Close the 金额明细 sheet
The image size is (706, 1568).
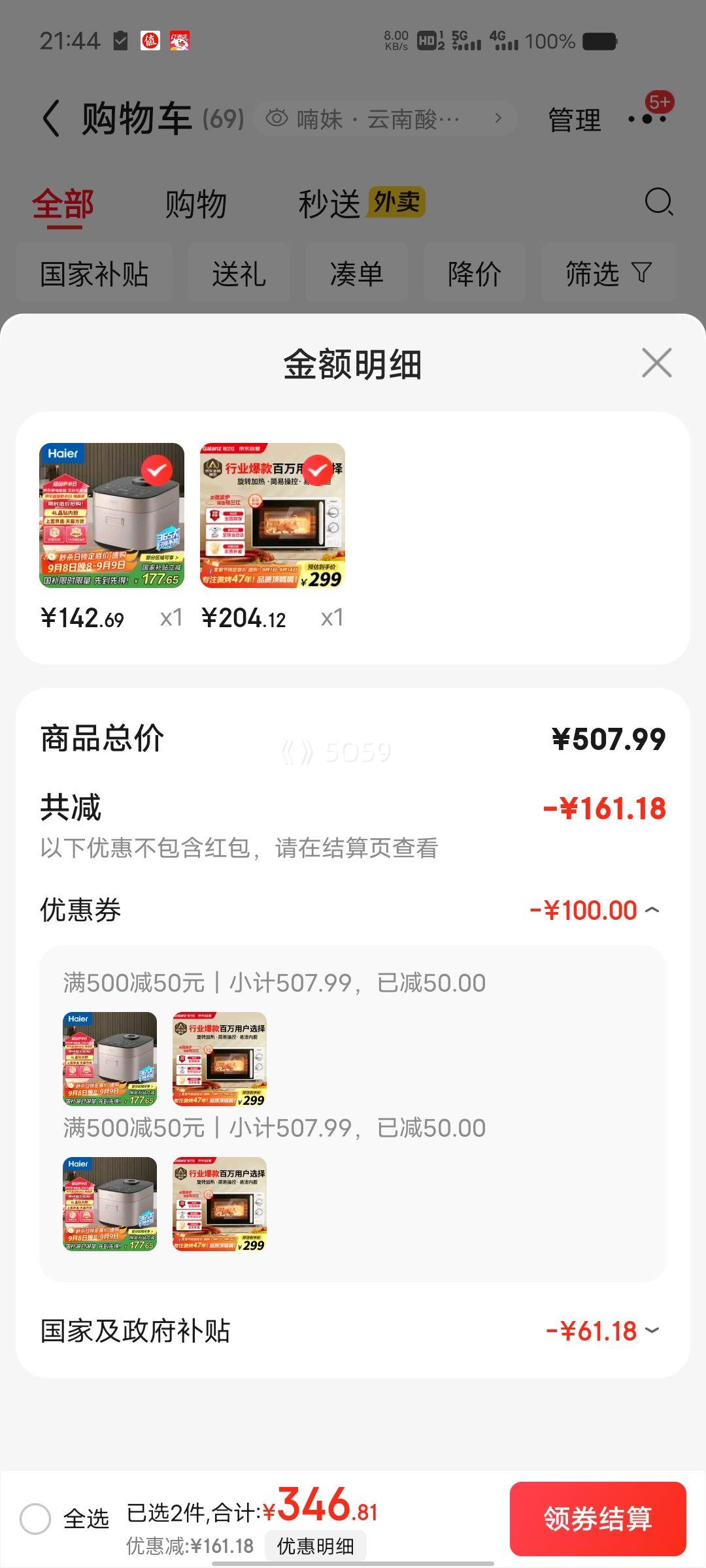pyautogui.click(x=656, y=363)
